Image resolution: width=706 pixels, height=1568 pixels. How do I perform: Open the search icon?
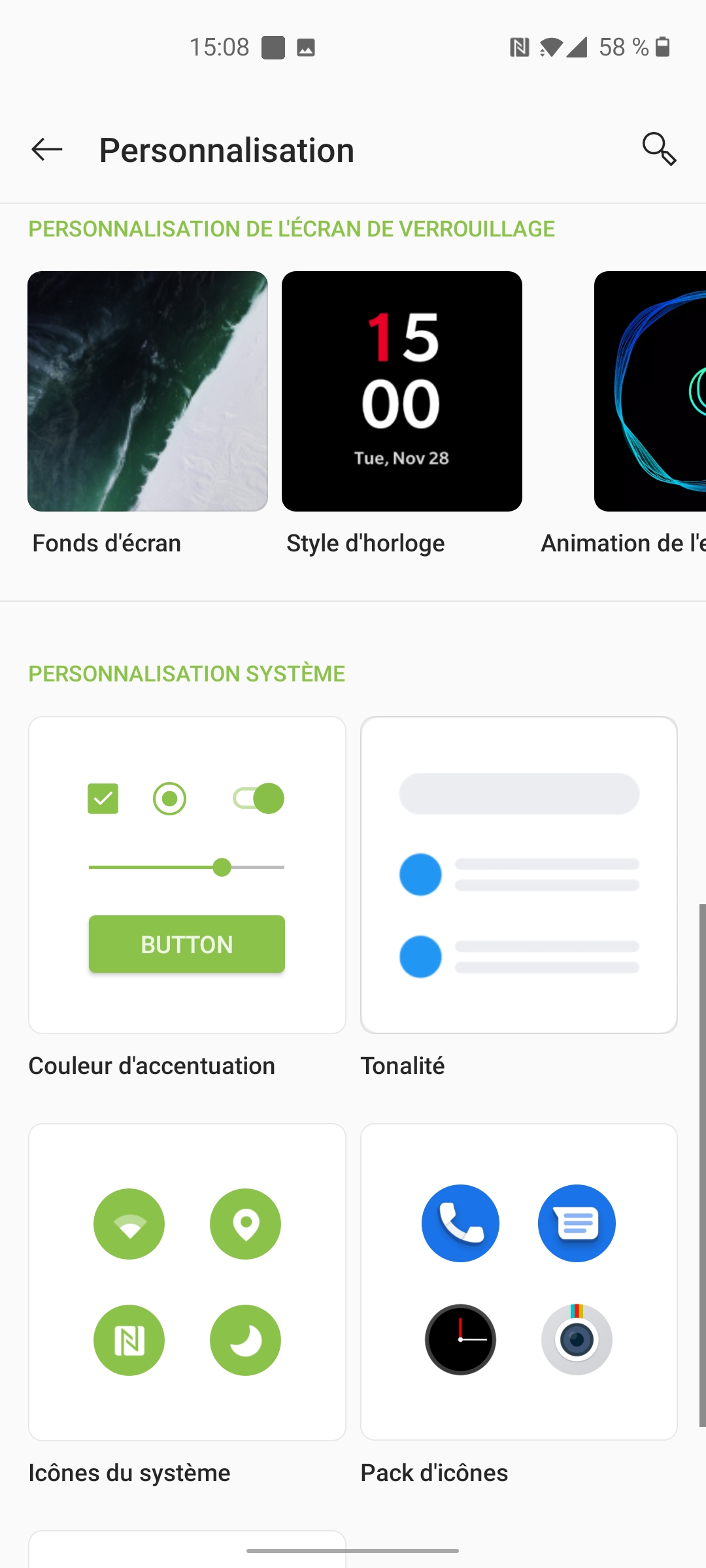coord(658,150)
